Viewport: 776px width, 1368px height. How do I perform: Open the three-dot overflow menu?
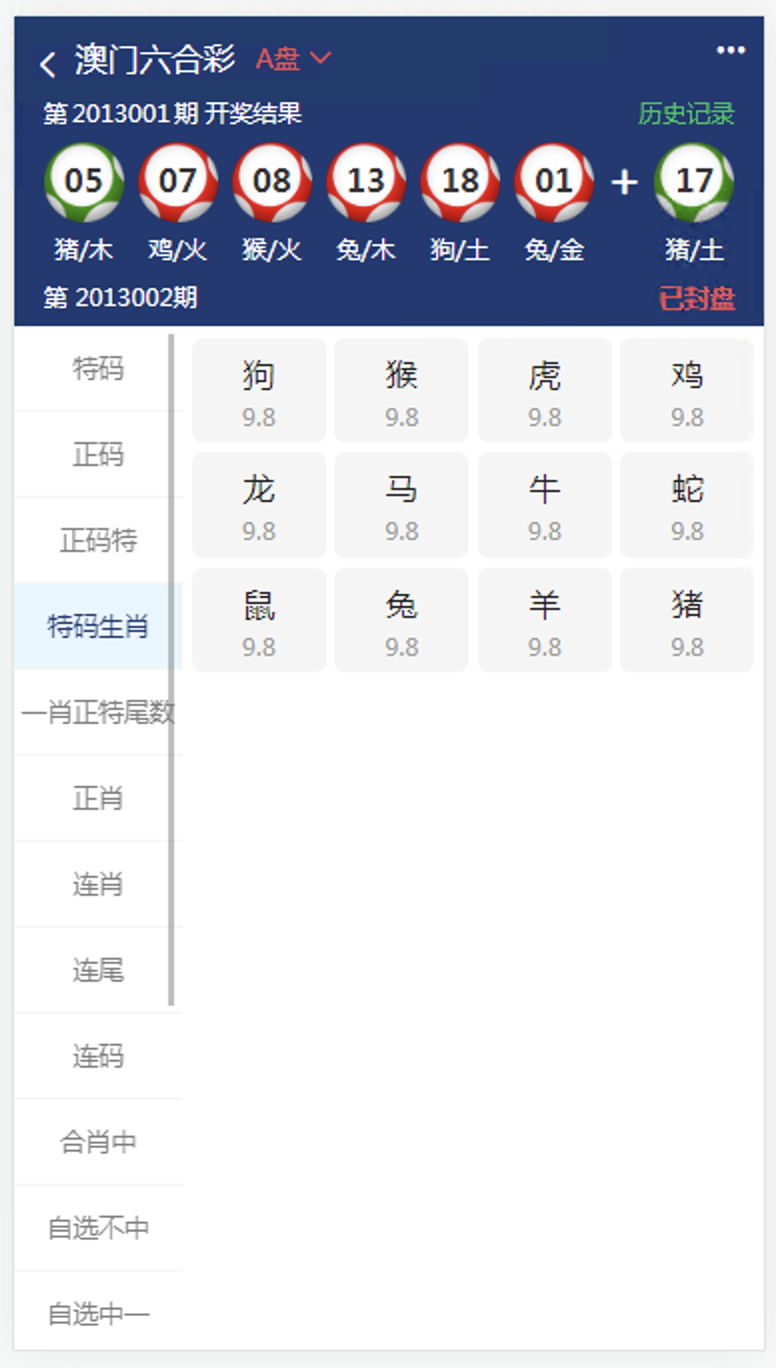(731, 50)
